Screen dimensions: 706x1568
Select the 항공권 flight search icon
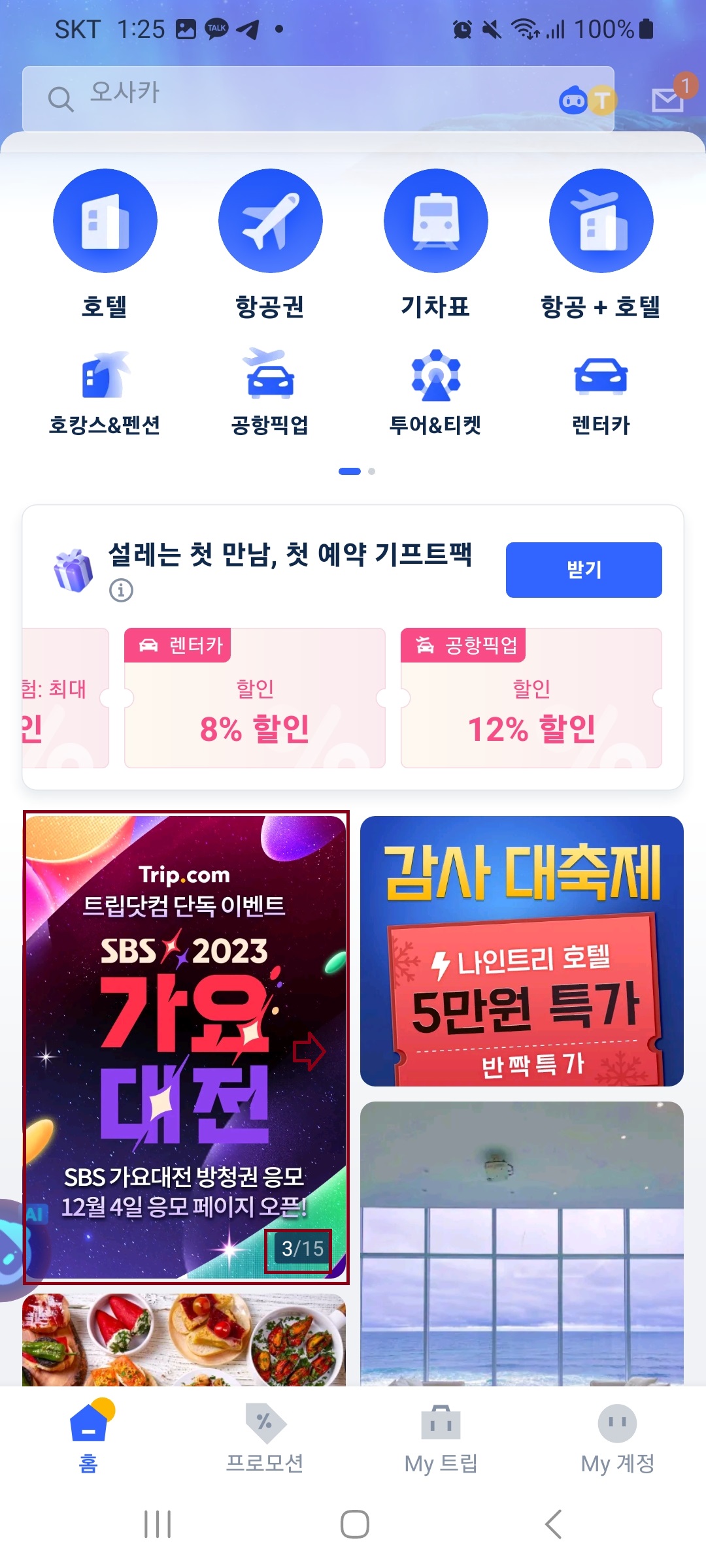271,220
